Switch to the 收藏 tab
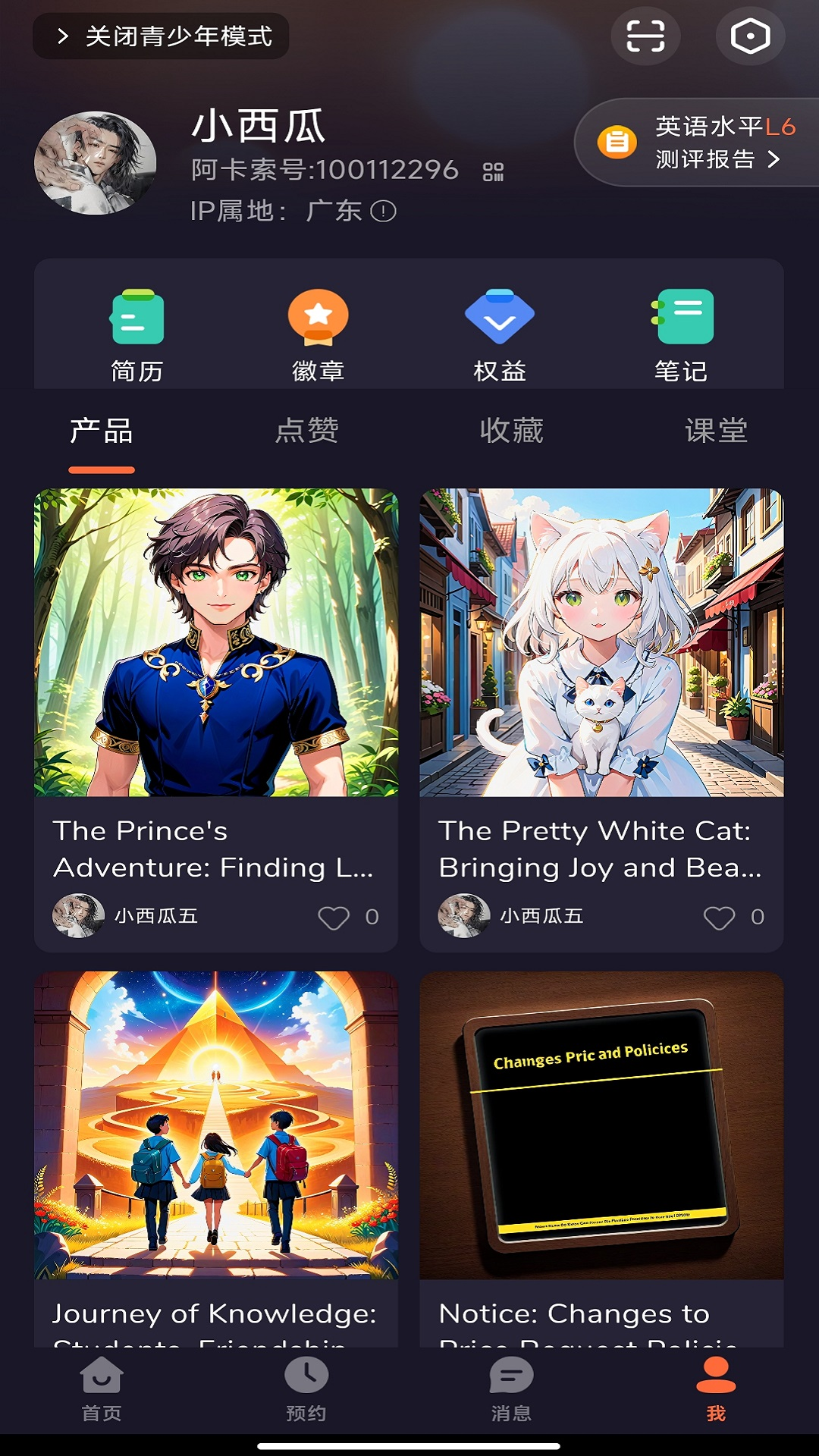The width and height of the screenshot is (819, 1456). pyautogui.click(x=512, y=431)
